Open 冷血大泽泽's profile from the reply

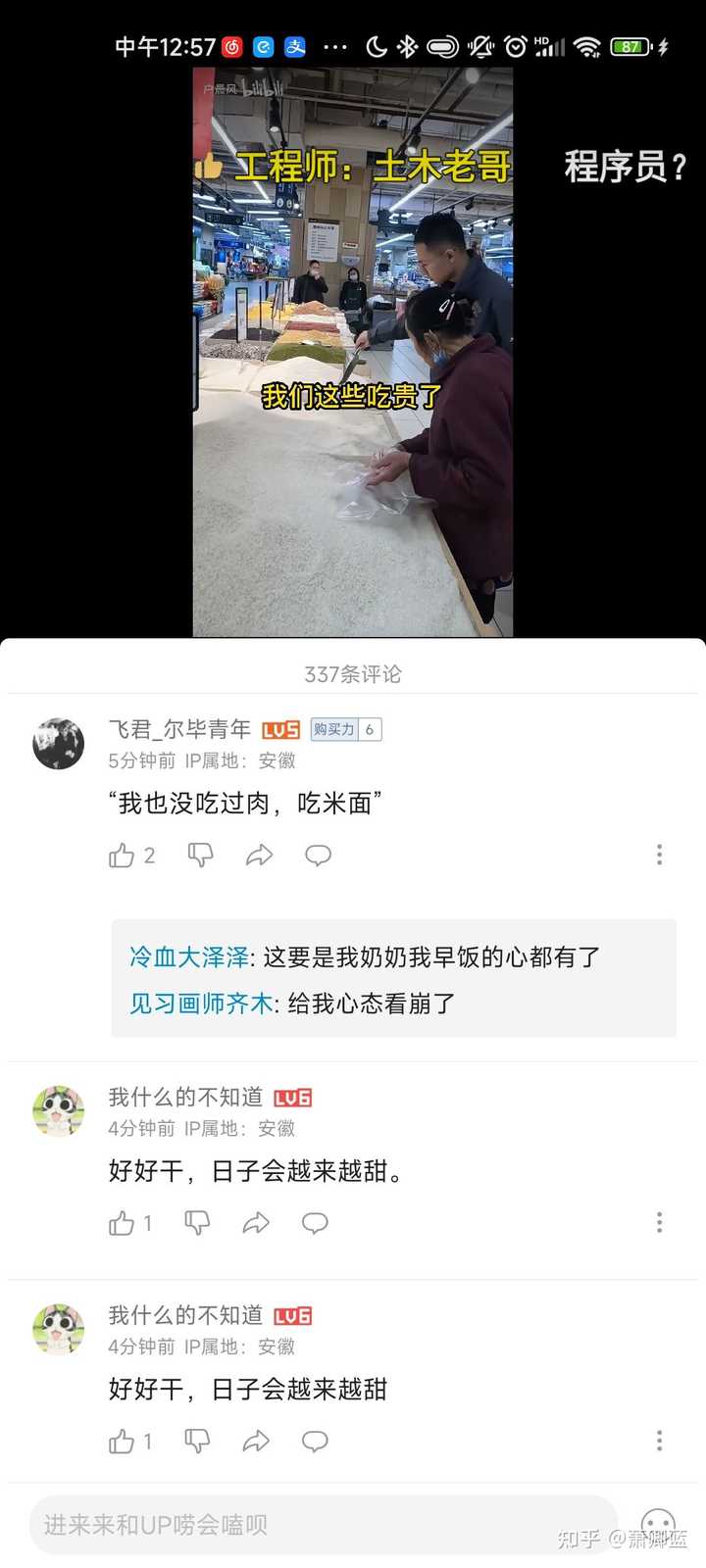[188, 957]
